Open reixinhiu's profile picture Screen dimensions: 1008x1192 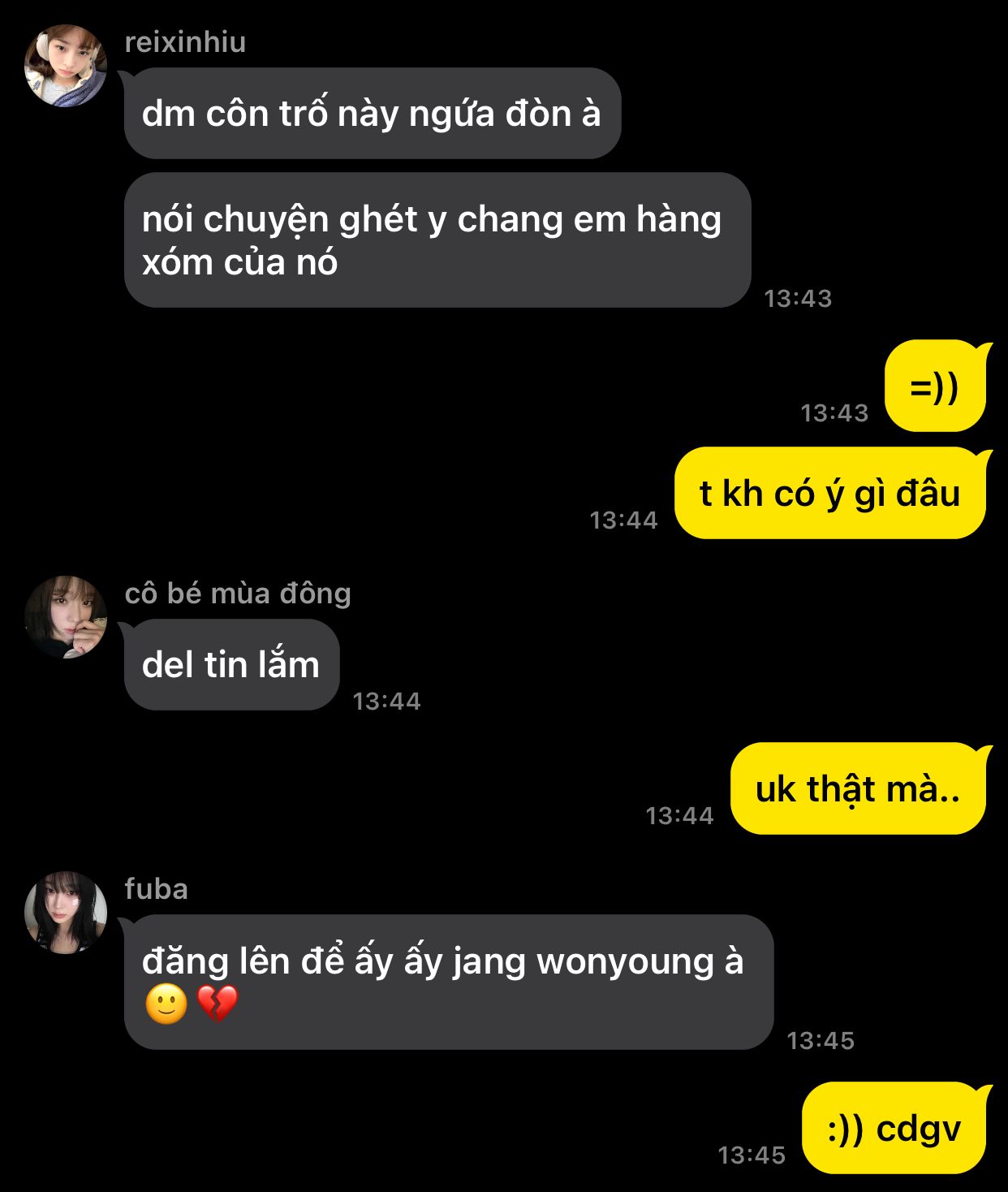tap(66, 66)
